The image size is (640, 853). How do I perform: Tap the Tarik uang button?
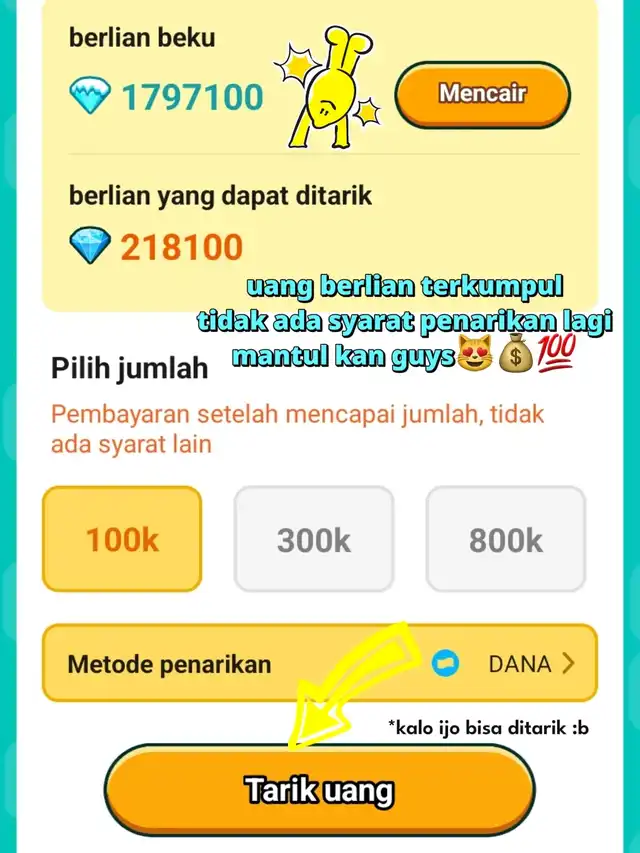[320, 791]
